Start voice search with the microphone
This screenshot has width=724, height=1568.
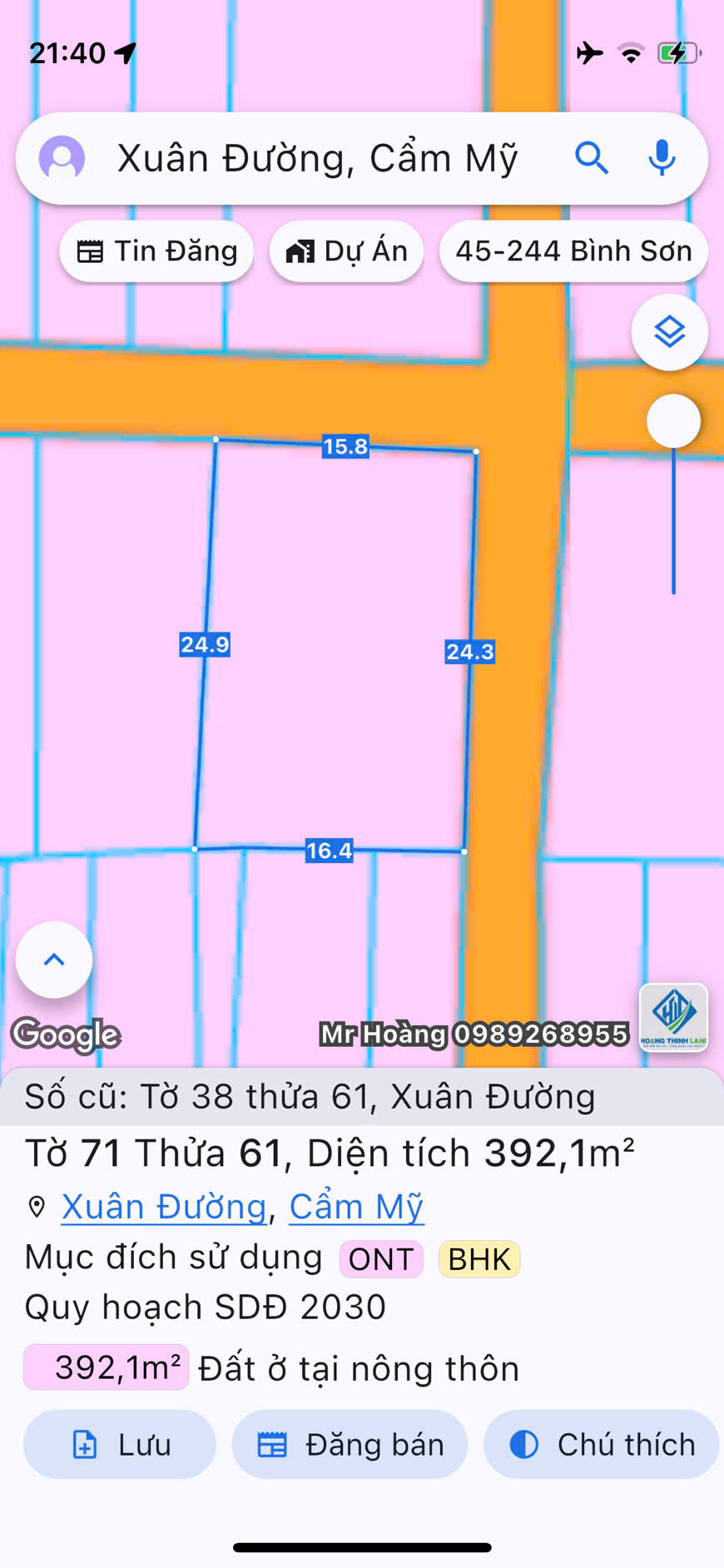point(662,157)
